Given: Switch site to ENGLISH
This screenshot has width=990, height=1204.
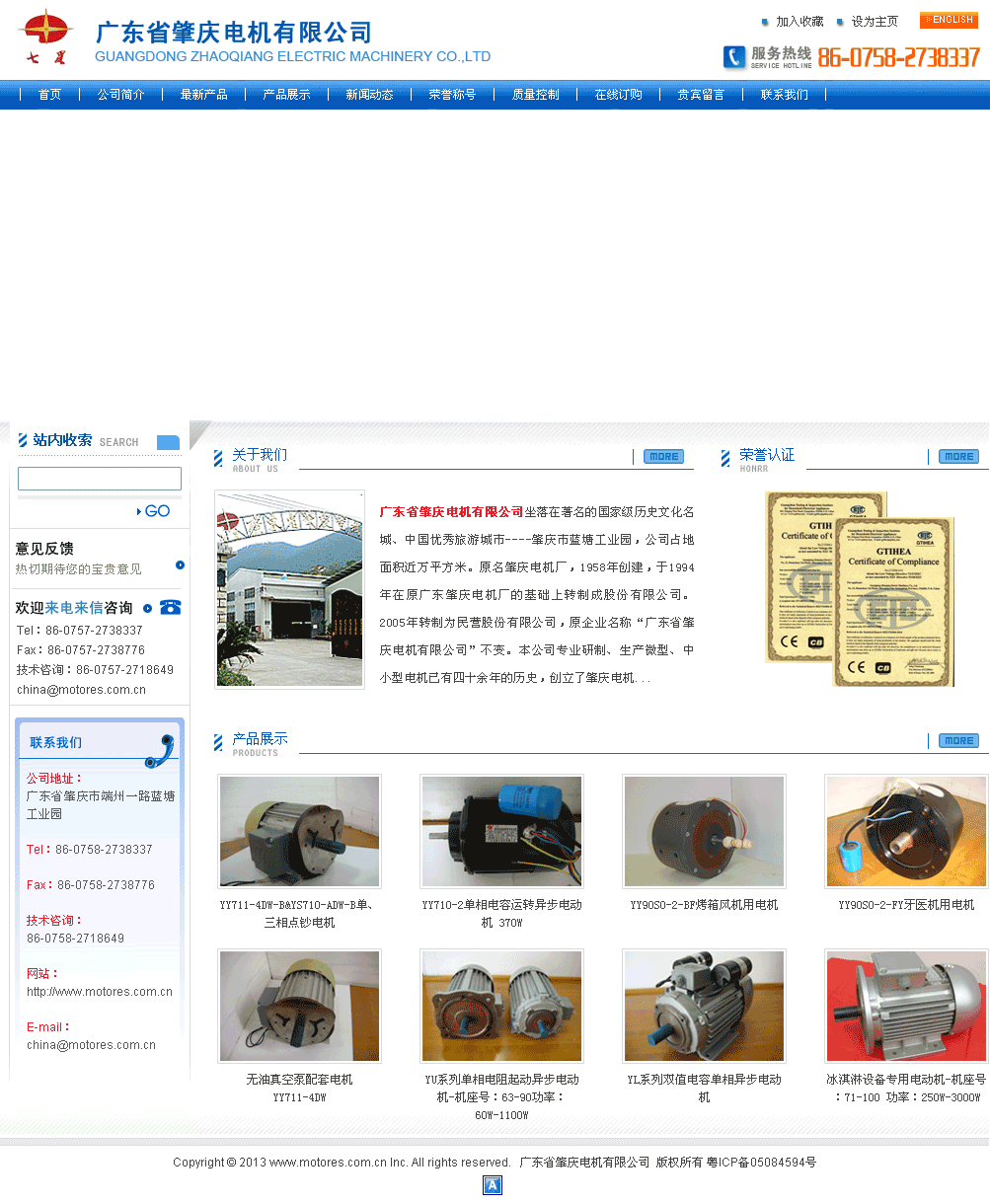Looking at the screenshot, I should point(949,20).
